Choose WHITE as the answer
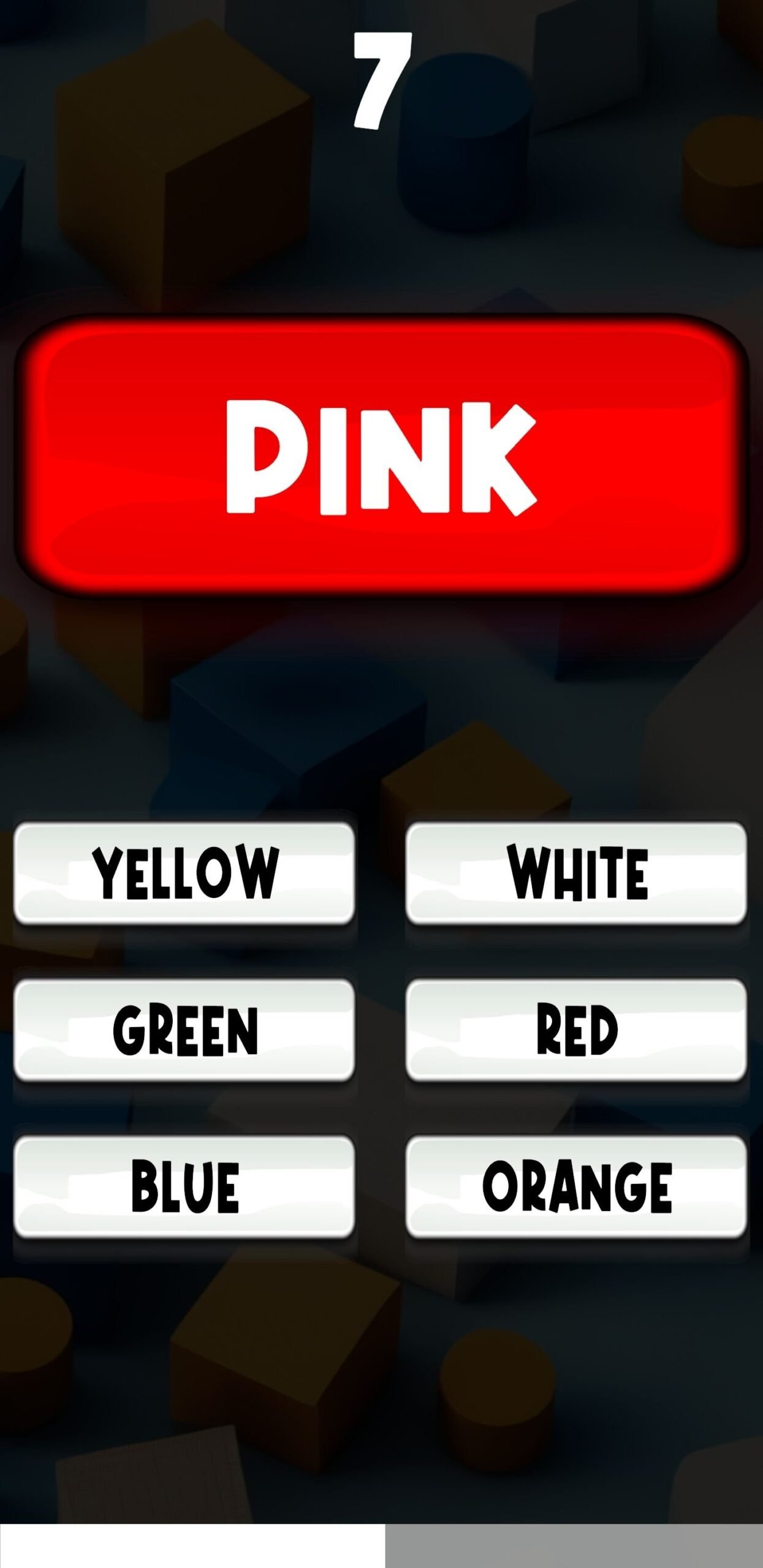The image size is (763, 1568). 576,873
